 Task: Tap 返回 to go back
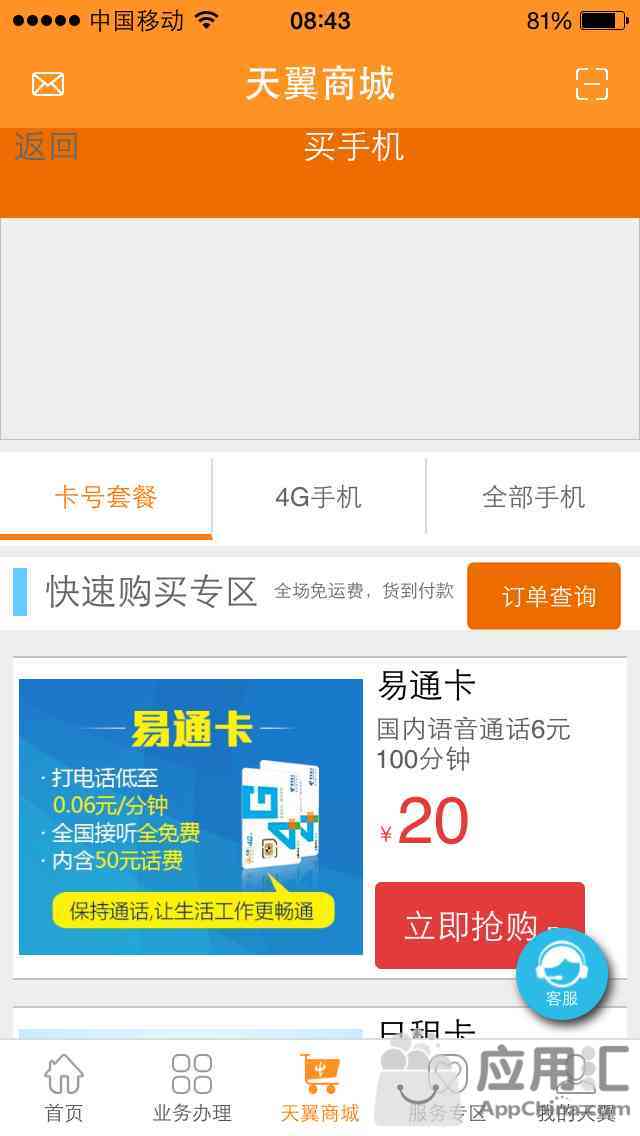point(46,148)
